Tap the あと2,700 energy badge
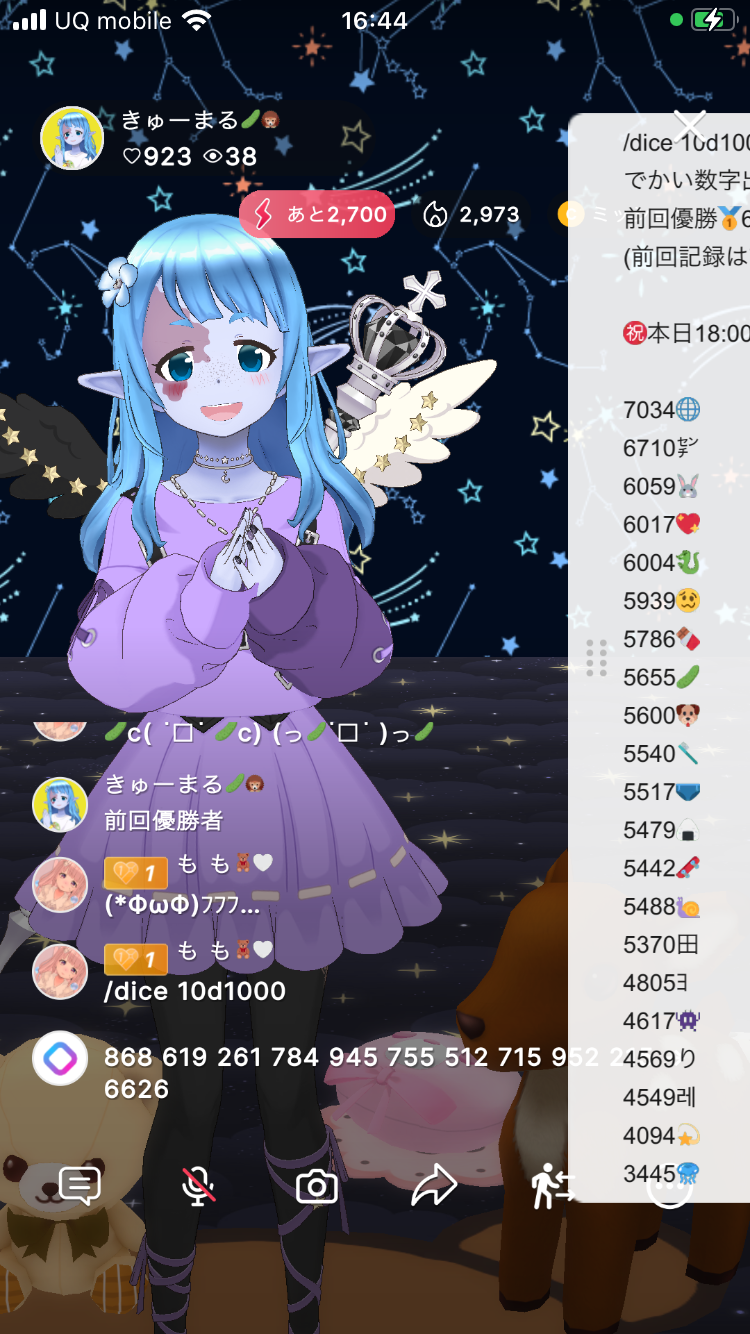The height and width of the screenshot is (1334, 750). (317, 214)
